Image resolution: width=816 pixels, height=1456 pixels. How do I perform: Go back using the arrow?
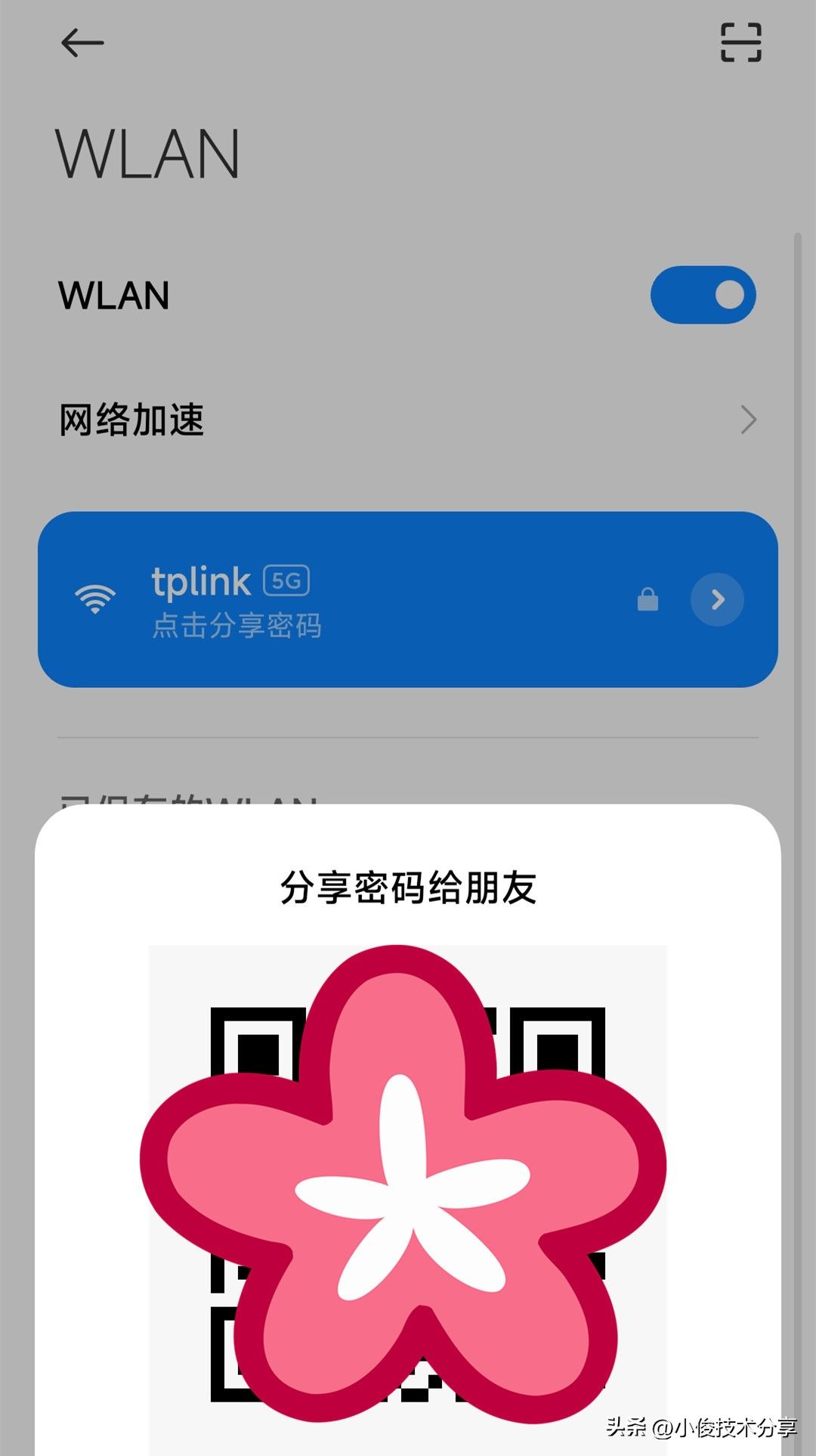[82, 43]
